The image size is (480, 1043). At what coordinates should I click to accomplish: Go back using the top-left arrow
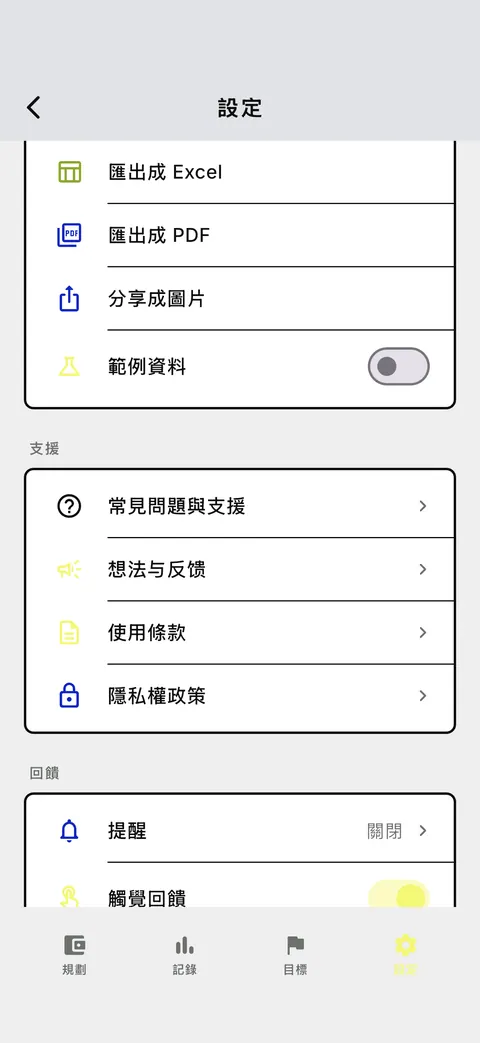click(x=34, y=107)
